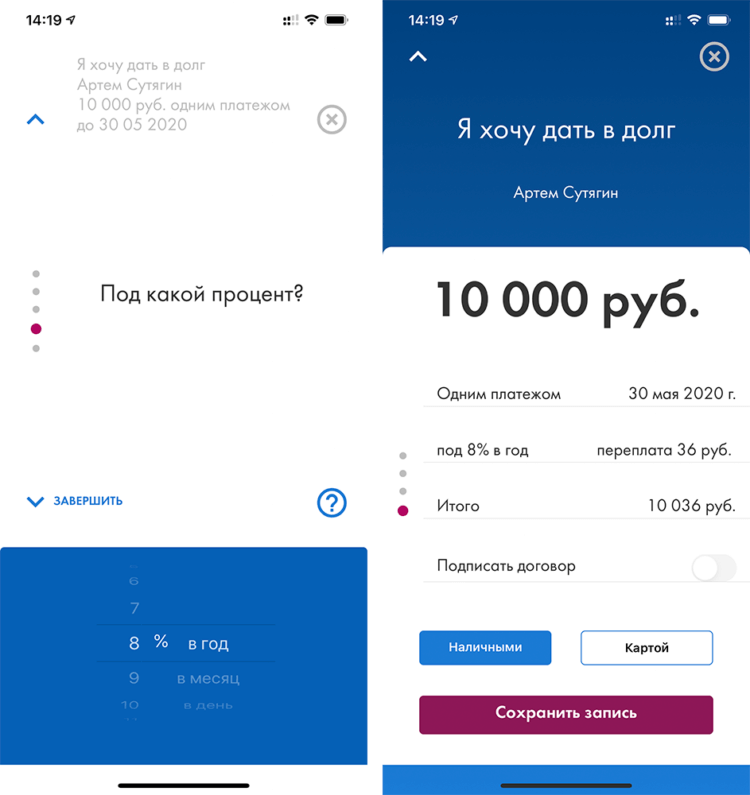Select 9 in the percent picker
This screenshot has width=750, height=795.
(134, 678)
